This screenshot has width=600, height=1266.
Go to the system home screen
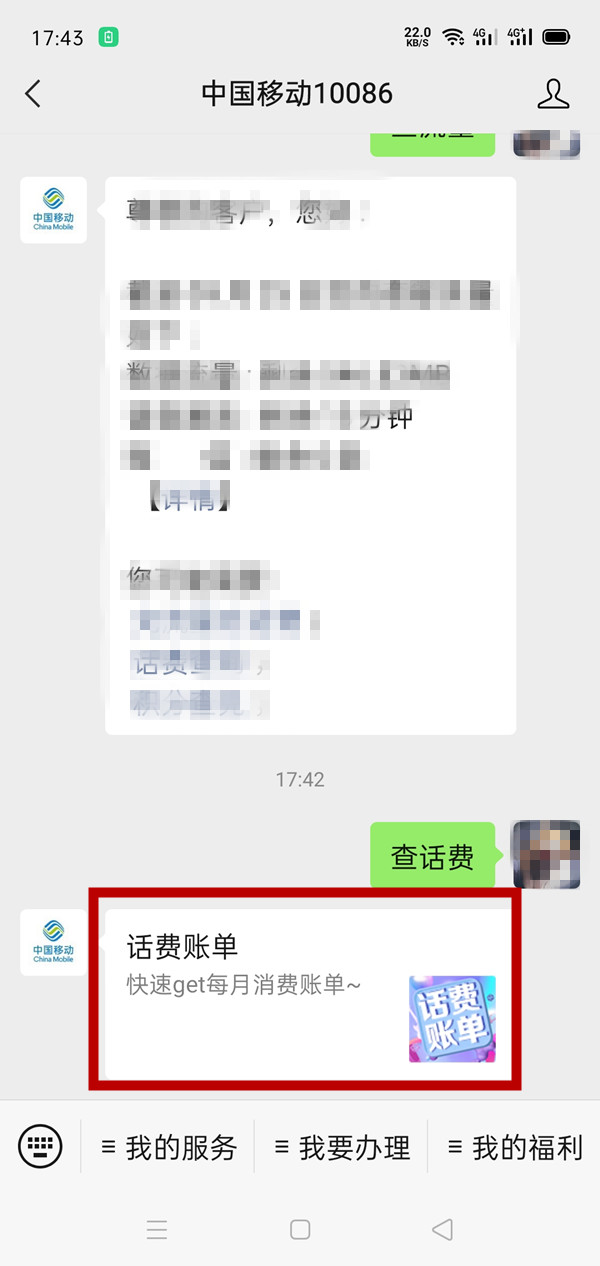tap(300, 1229)
